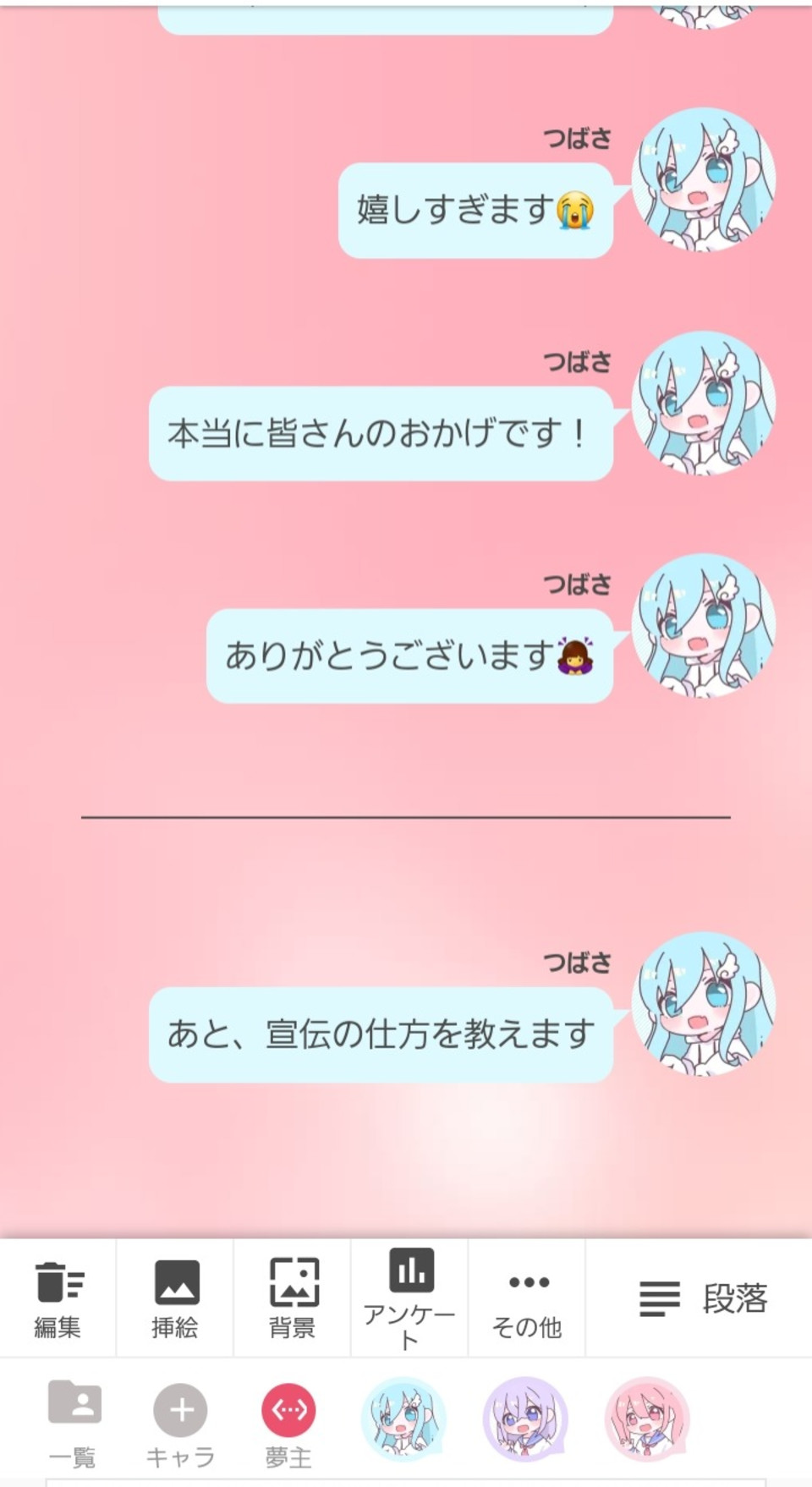812x1487 pixels.
Task: Select the 段落 paragraph button
Action: (x=702, y=1298)
